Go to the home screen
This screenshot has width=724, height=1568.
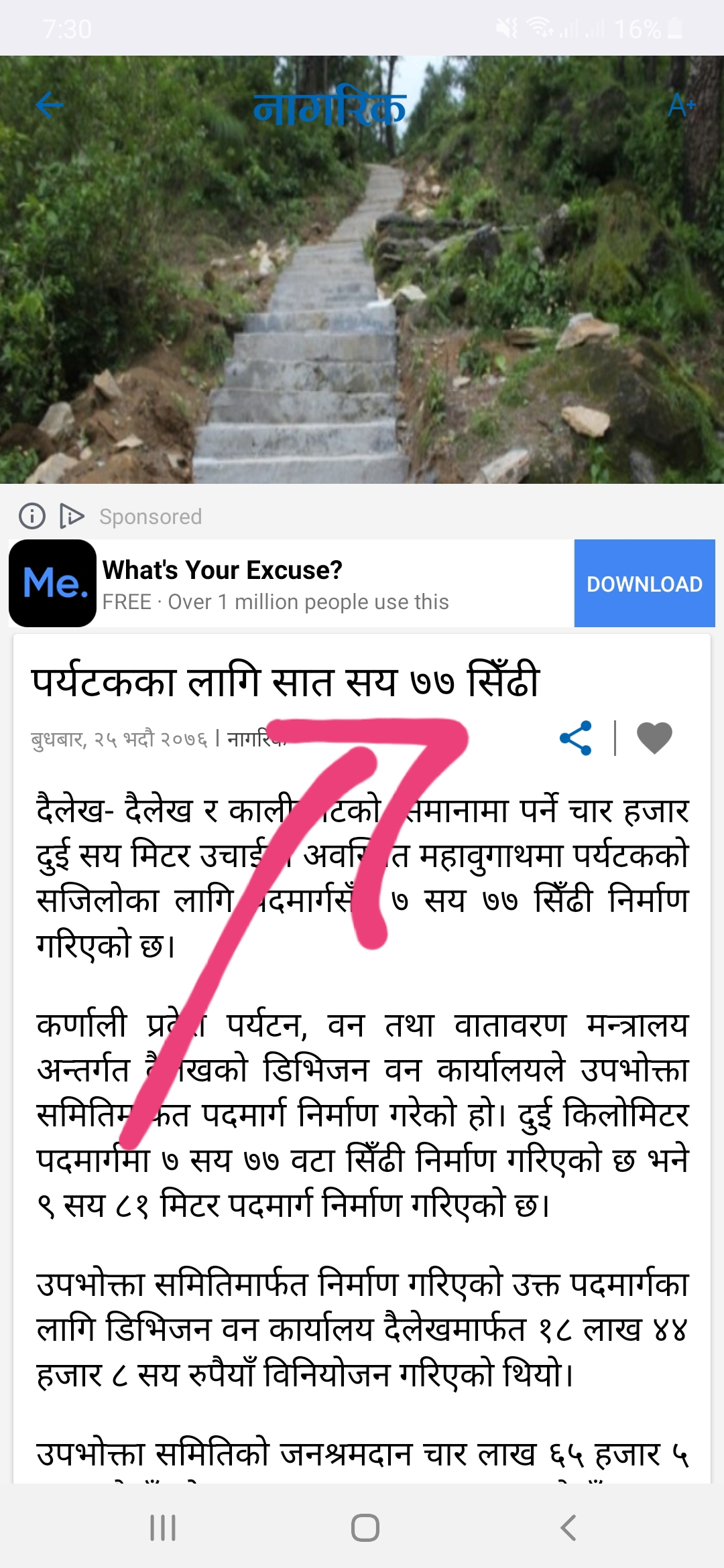click(x=365, y=1528)
